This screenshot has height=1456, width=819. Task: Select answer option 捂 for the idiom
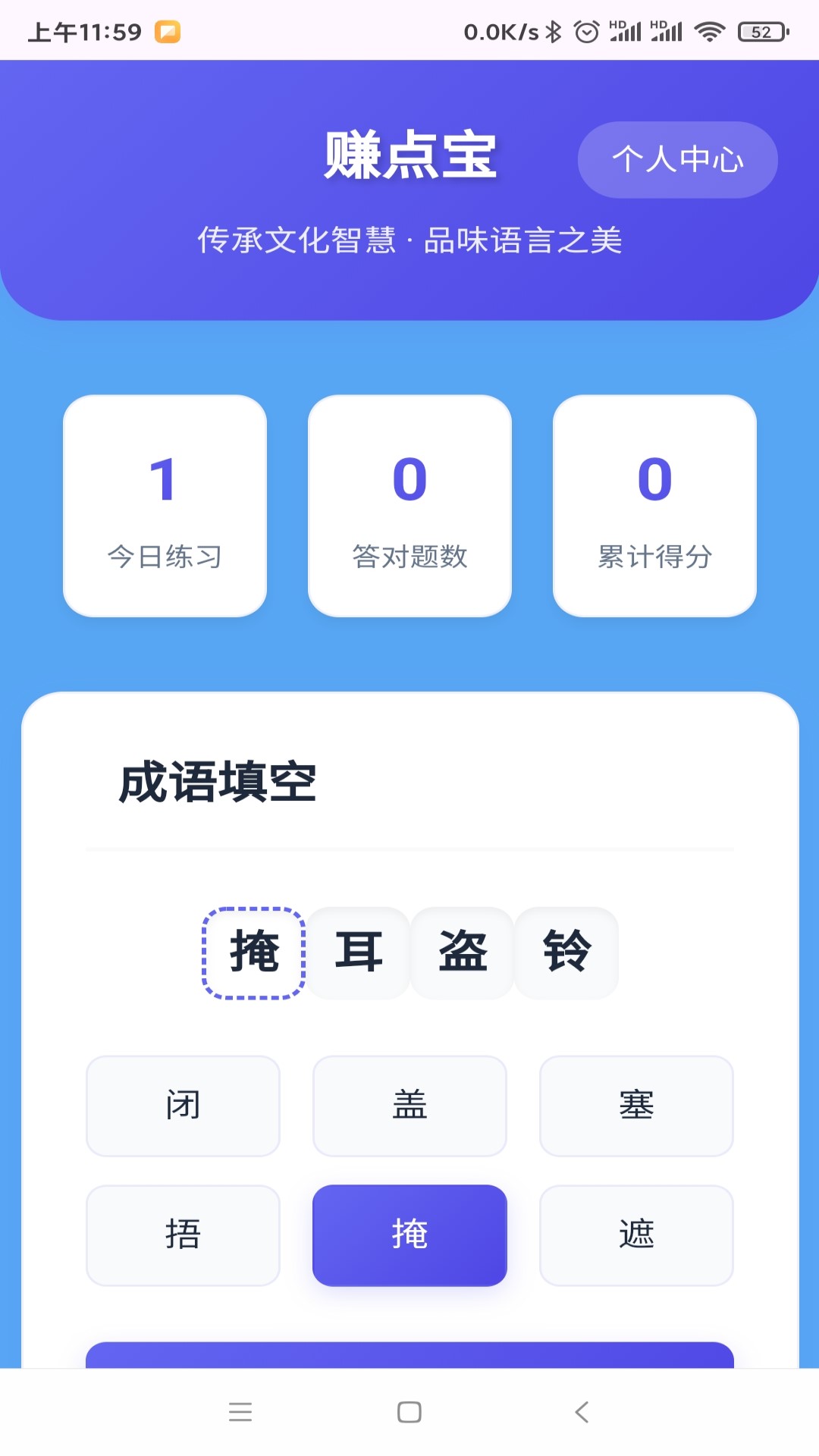click(182, 1235)
